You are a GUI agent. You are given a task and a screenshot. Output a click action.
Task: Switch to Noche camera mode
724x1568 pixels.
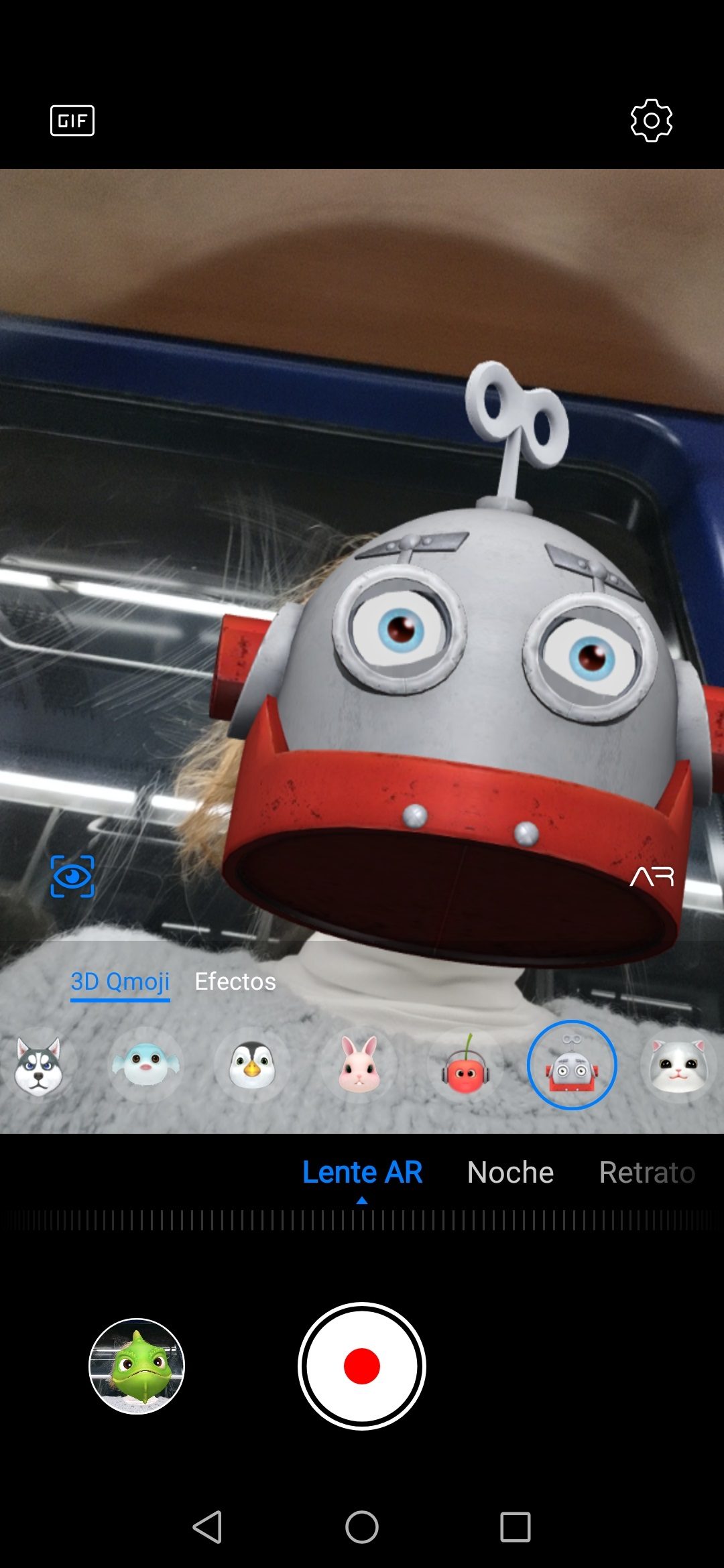[x=510, y=1173]
